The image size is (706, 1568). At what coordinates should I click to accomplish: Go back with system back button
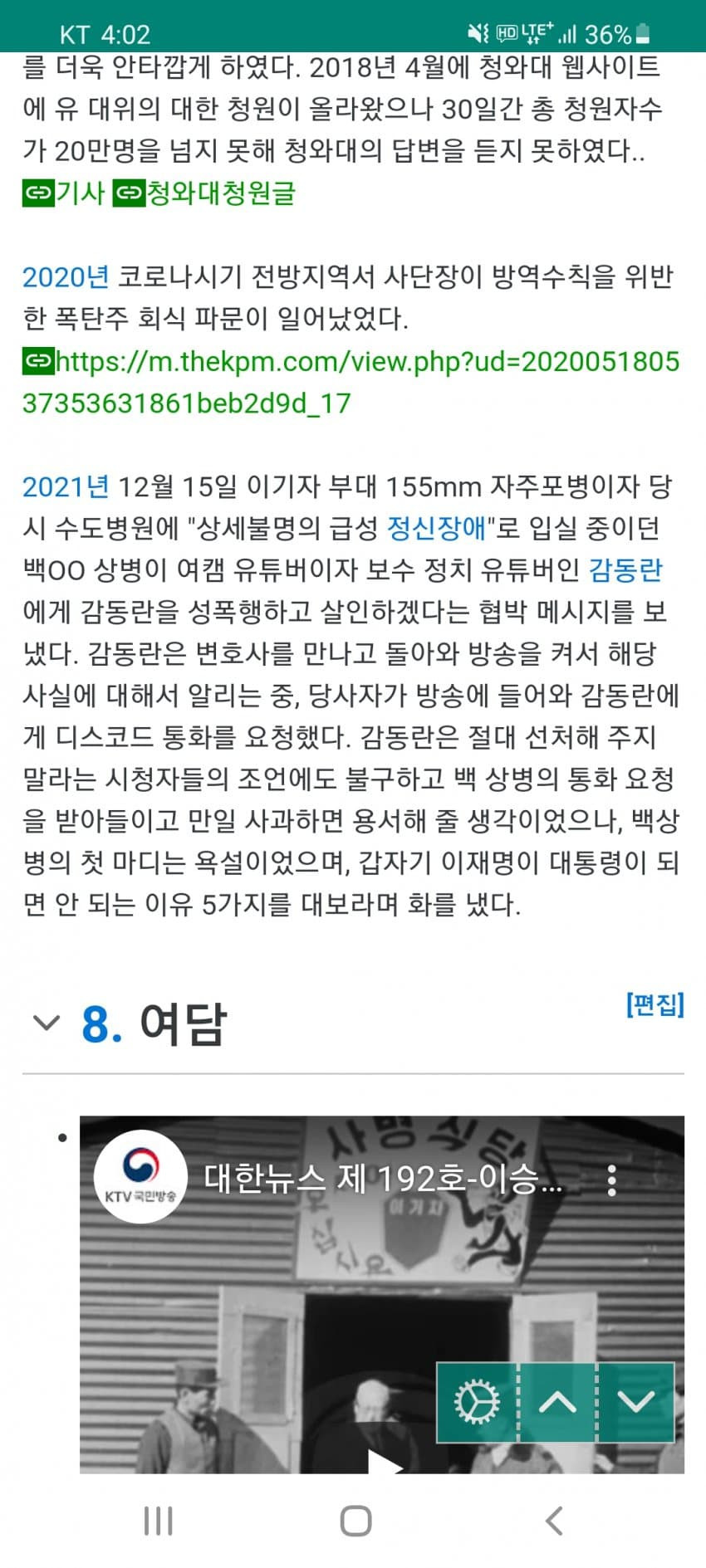click(x=554, y=1522)
